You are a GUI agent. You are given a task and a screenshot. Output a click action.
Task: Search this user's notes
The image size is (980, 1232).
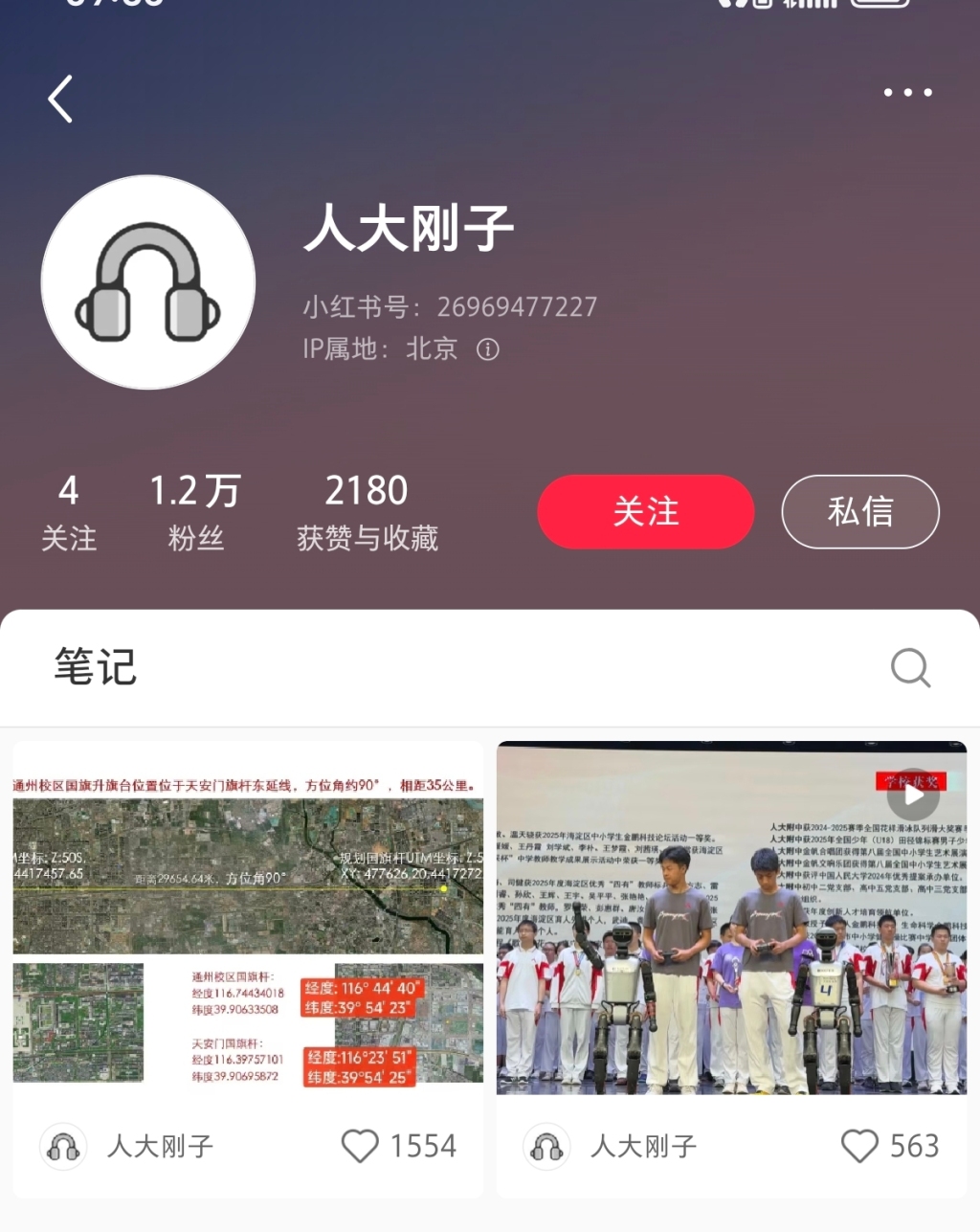pyautogui.click(x=909, y=668)
